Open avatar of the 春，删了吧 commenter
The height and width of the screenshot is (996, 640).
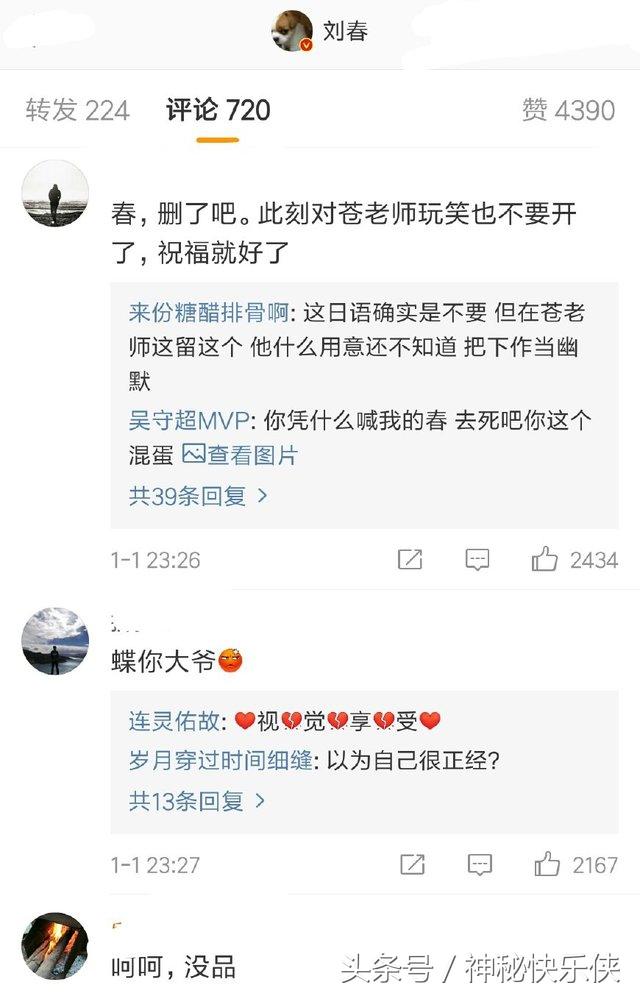click(x=55, y=193)
